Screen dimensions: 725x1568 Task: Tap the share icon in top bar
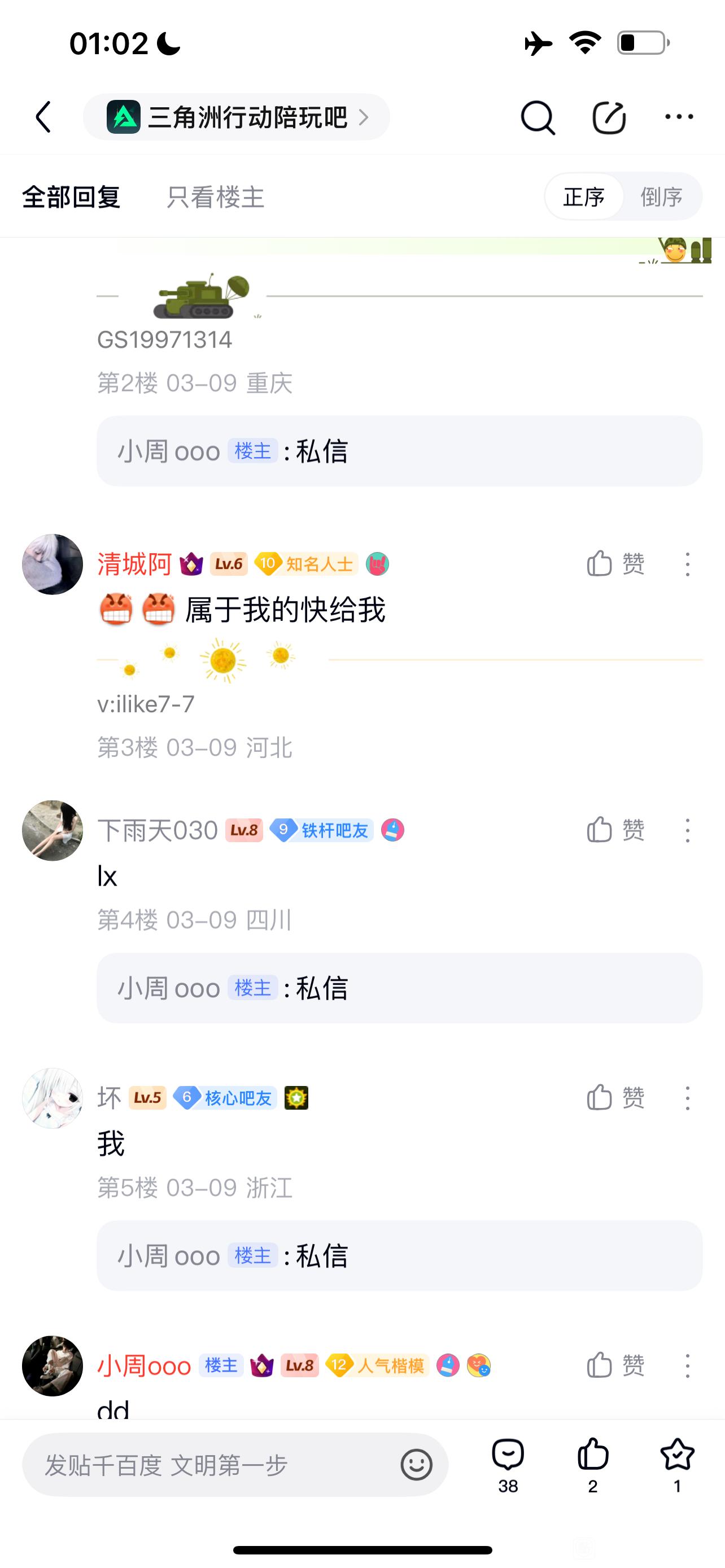(609, 117)
